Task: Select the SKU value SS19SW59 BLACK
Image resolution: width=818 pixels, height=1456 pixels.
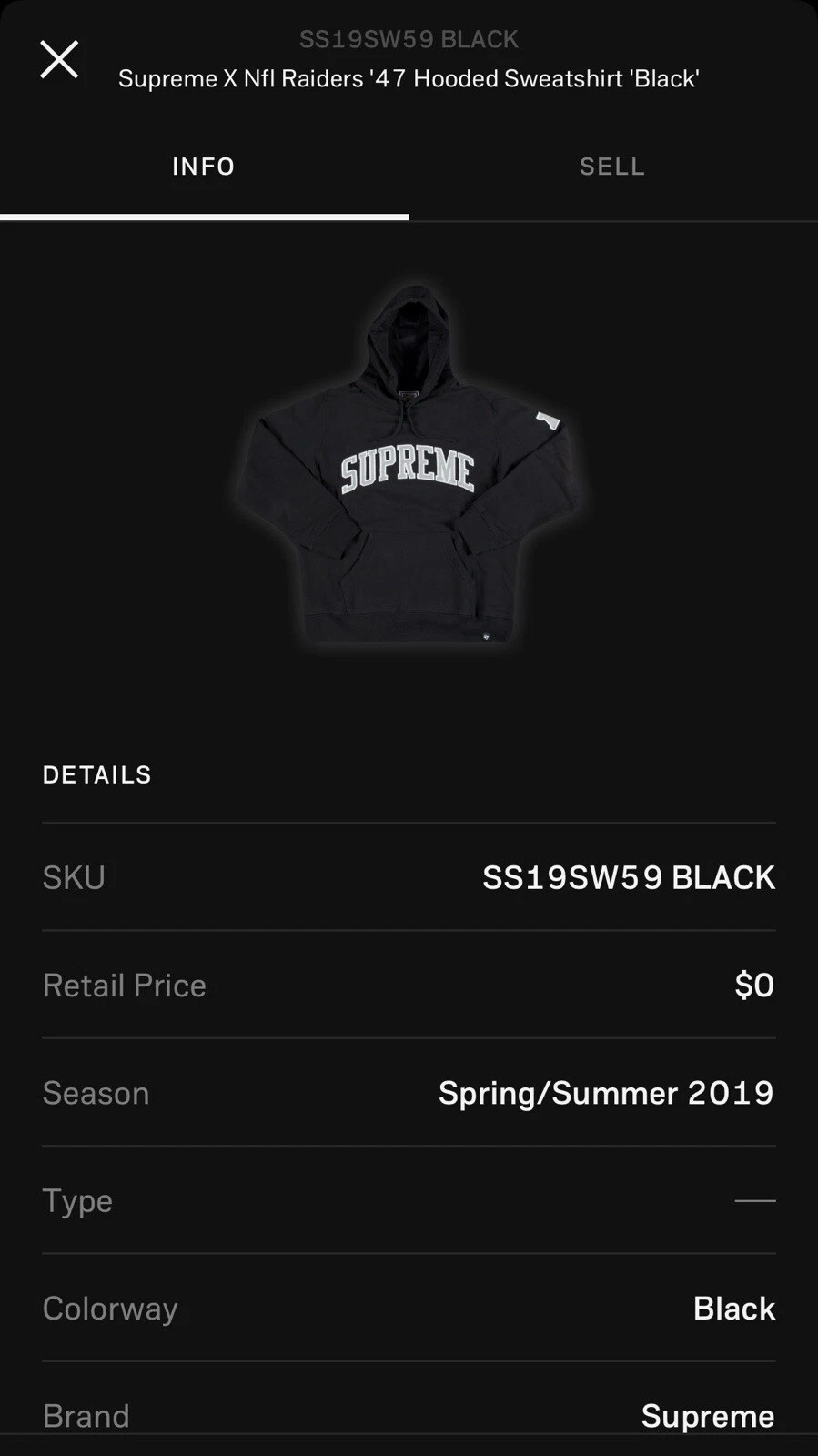Action: (628, 876)
